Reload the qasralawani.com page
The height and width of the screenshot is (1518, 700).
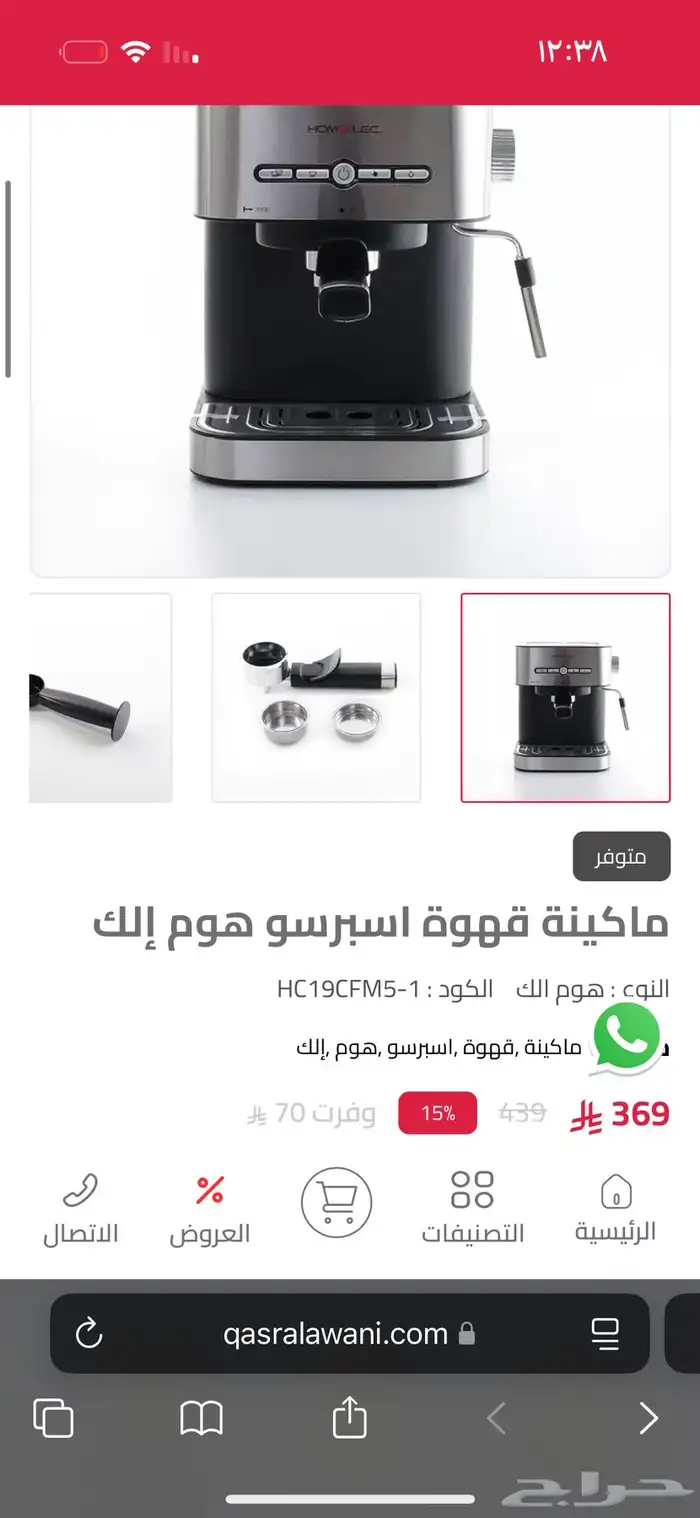click(89, 1333)
